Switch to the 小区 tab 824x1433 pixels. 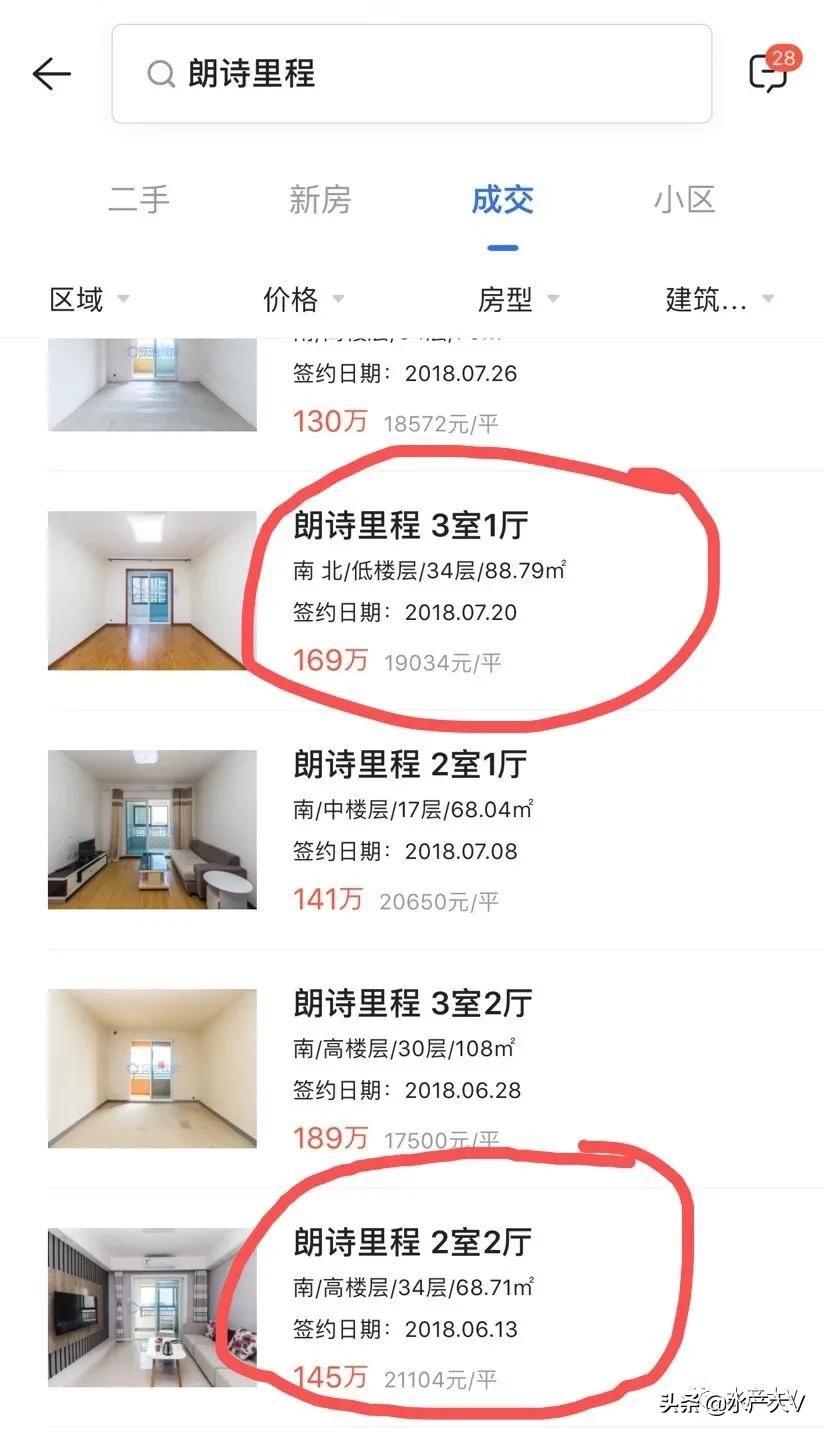click(x=686, y=200)
